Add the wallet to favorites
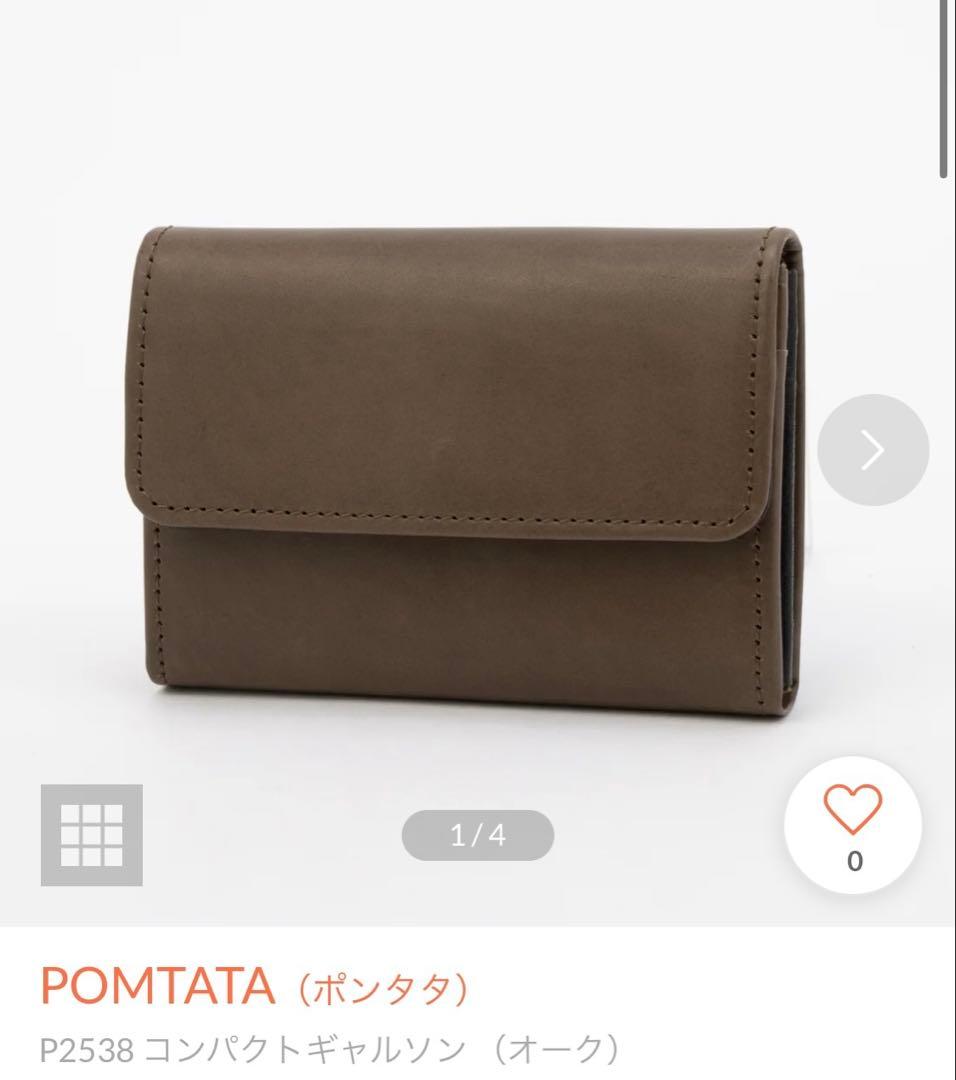956x1080 pixels. 853,826
